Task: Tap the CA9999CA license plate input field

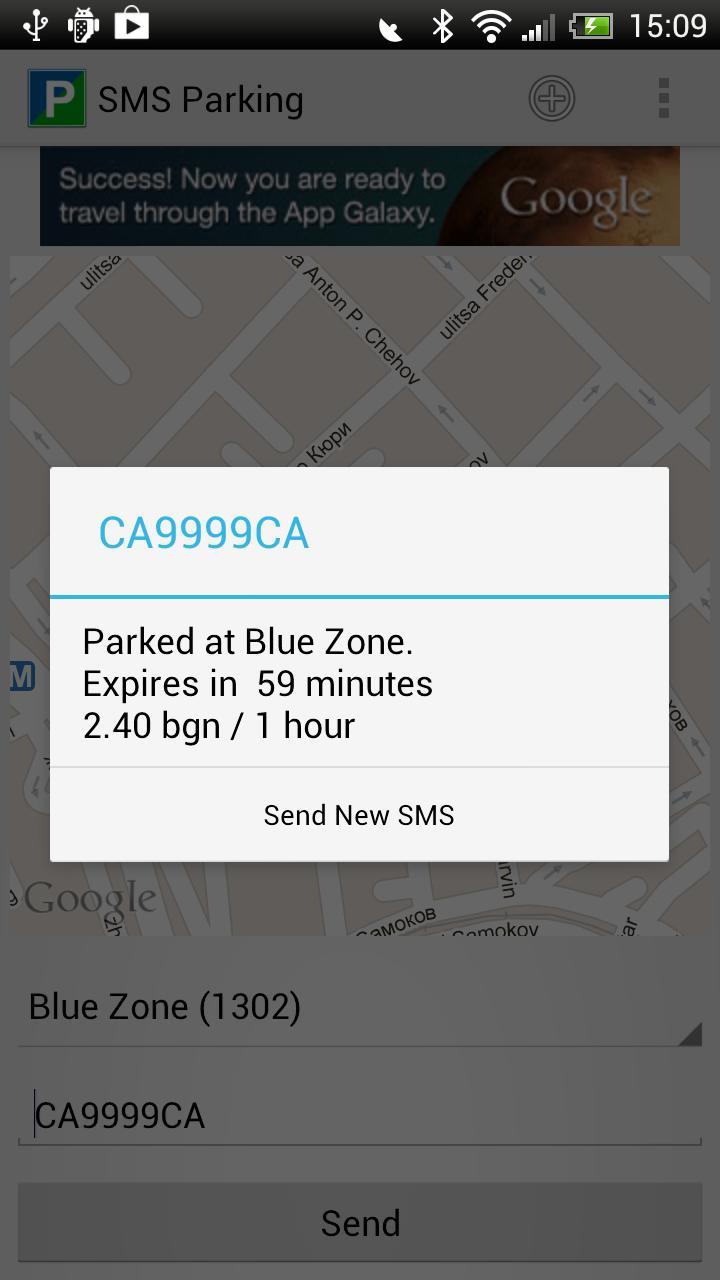Action: click(360, 1114)
